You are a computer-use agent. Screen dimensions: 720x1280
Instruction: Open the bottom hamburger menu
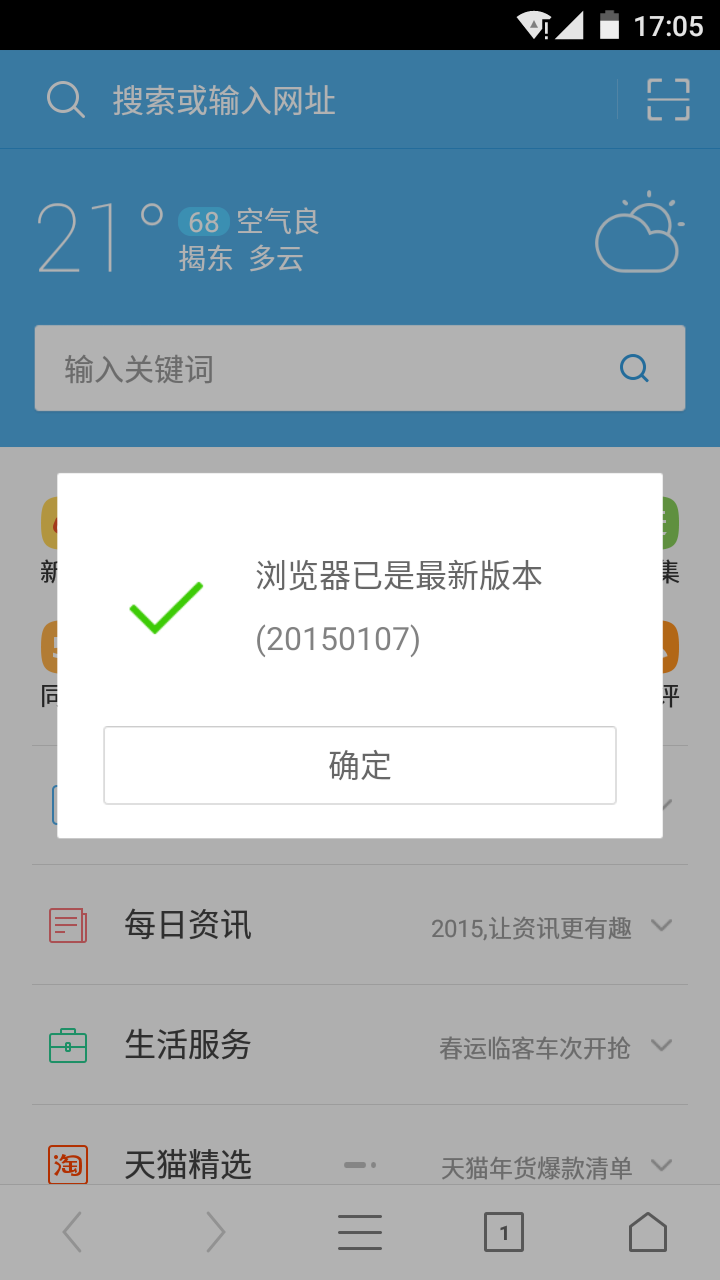click(360, 1232)
